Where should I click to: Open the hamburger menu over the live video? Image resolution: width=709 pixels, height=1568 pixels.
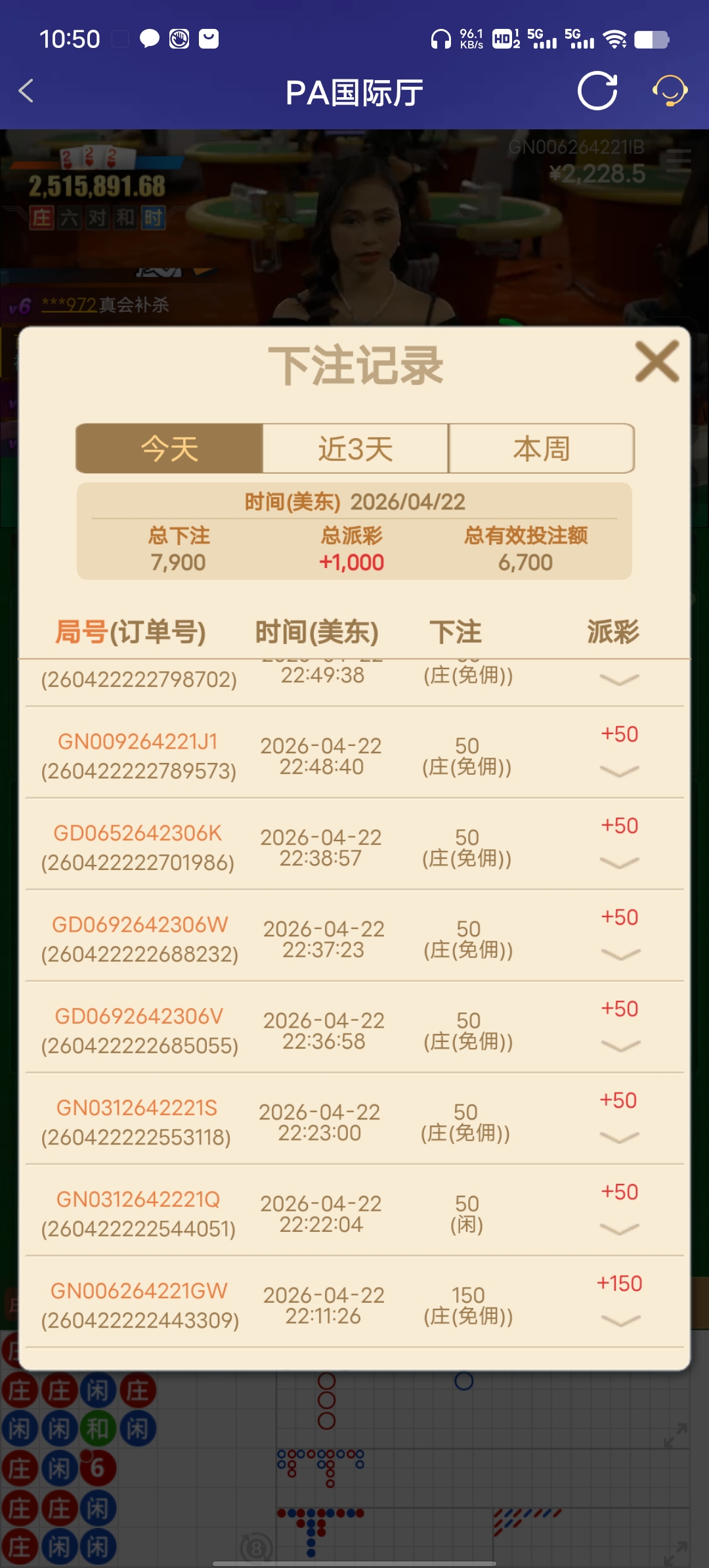pyautogui.click(x=677, y=162)
